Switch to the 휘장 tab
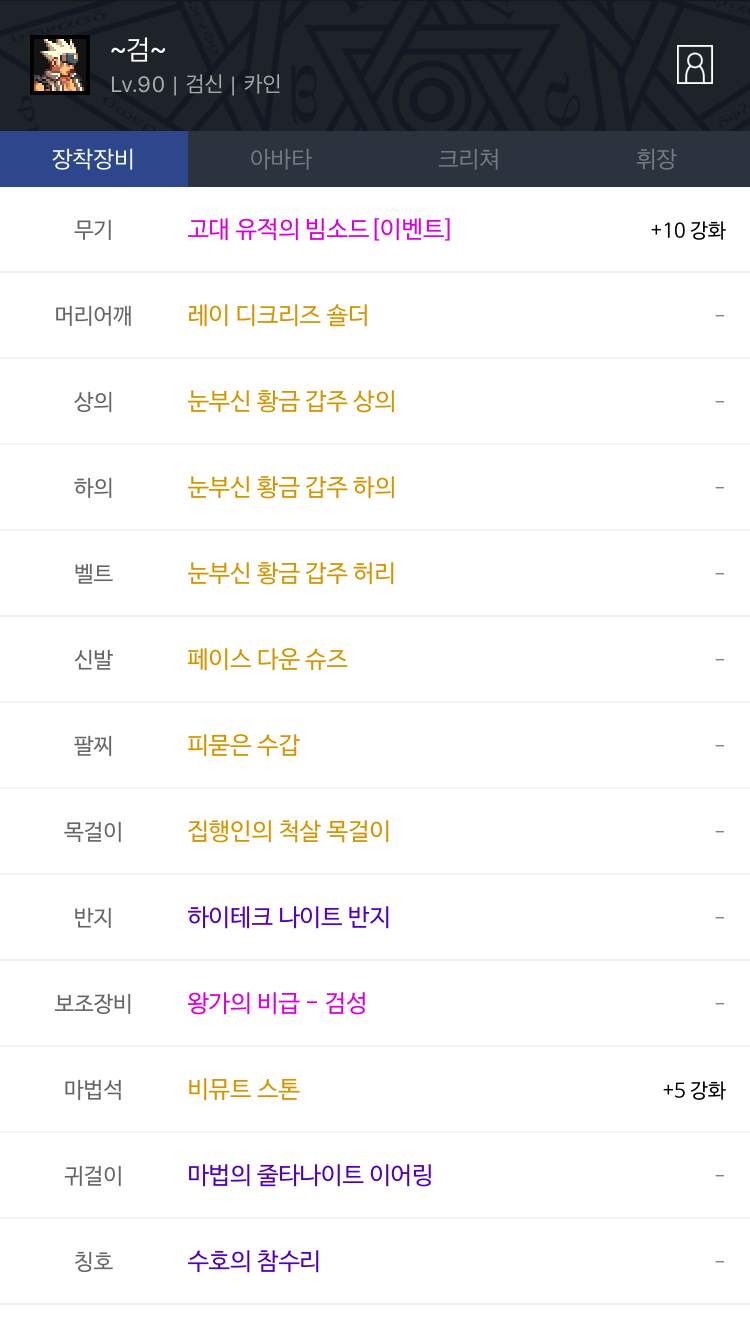Screen dimensions: 750x1334 point(656,159)
